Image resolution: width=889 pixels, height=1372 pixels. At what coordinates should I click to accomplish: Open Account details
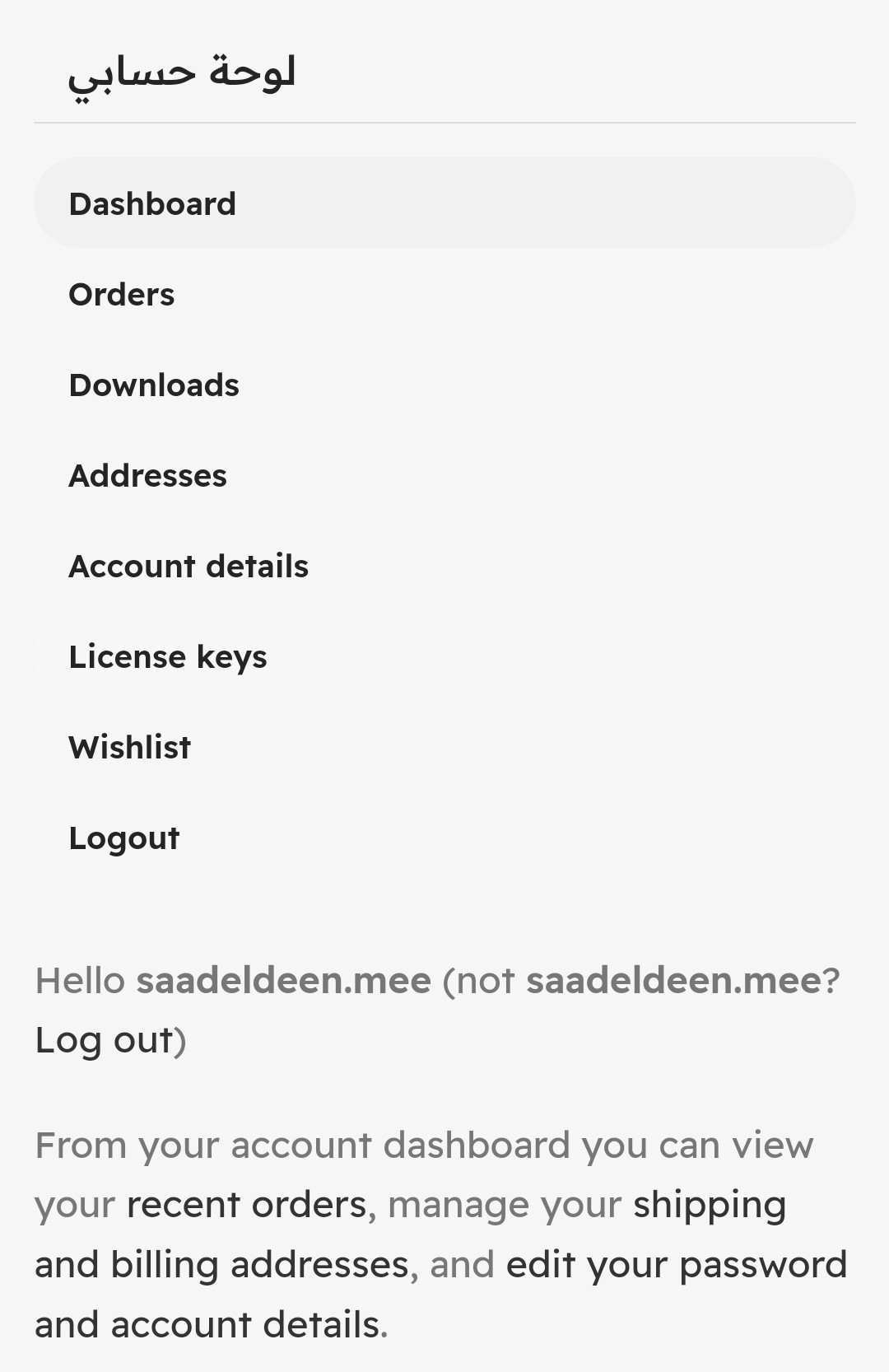coord(189,566)
